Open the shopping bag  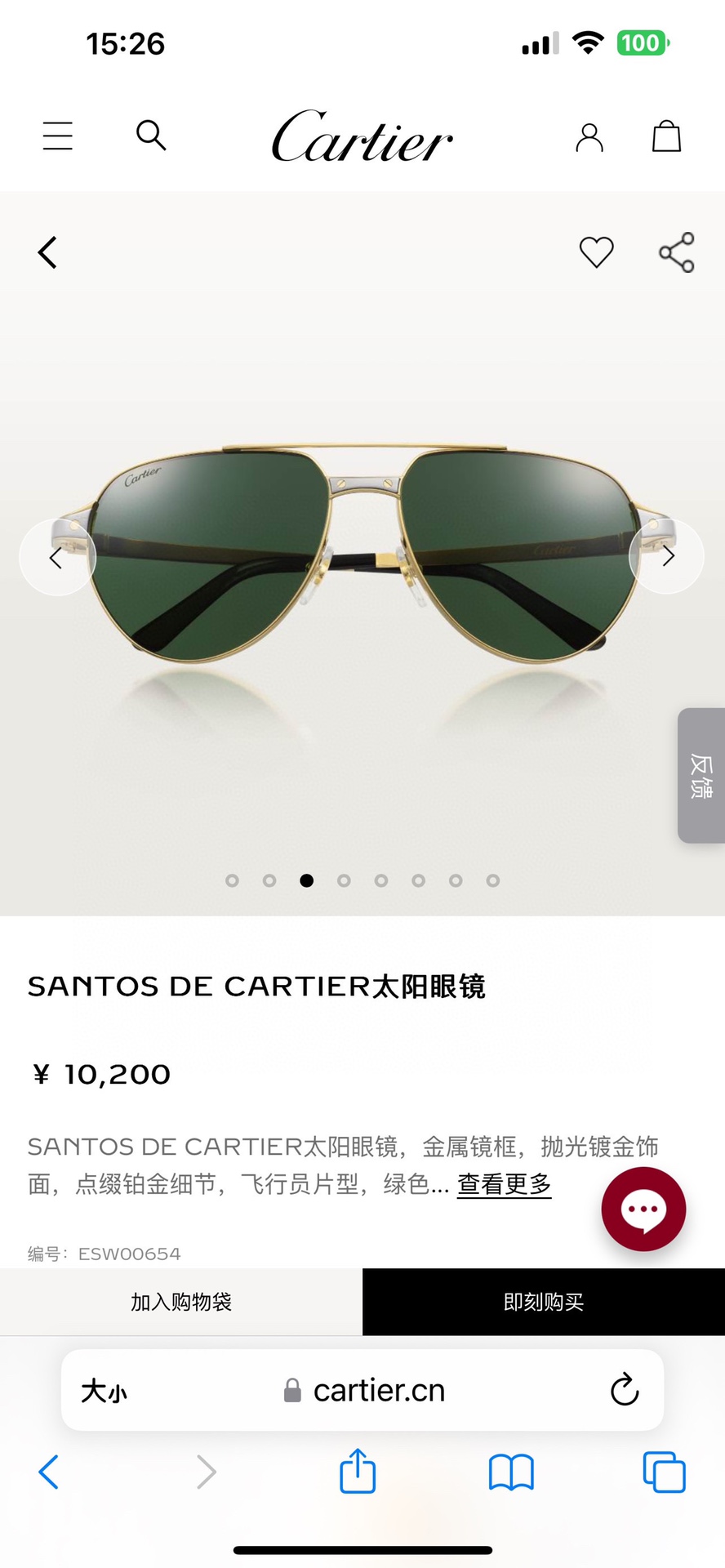click(666, 136)
